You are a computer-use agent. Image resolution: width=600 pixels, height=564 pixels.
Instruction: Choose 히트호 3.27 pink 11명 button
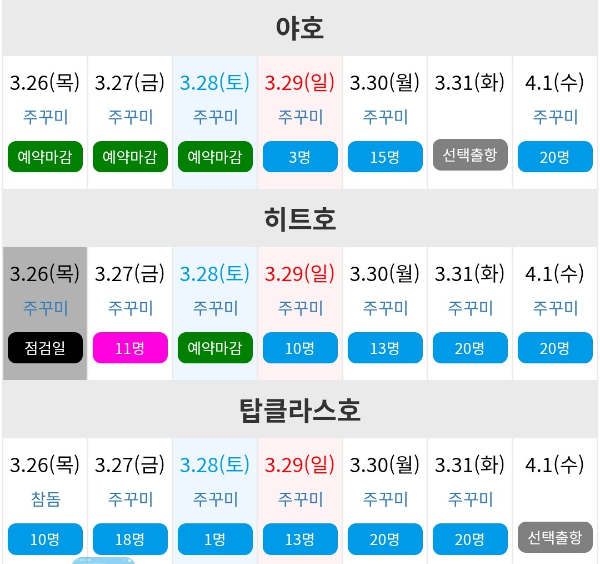[130, 348]
